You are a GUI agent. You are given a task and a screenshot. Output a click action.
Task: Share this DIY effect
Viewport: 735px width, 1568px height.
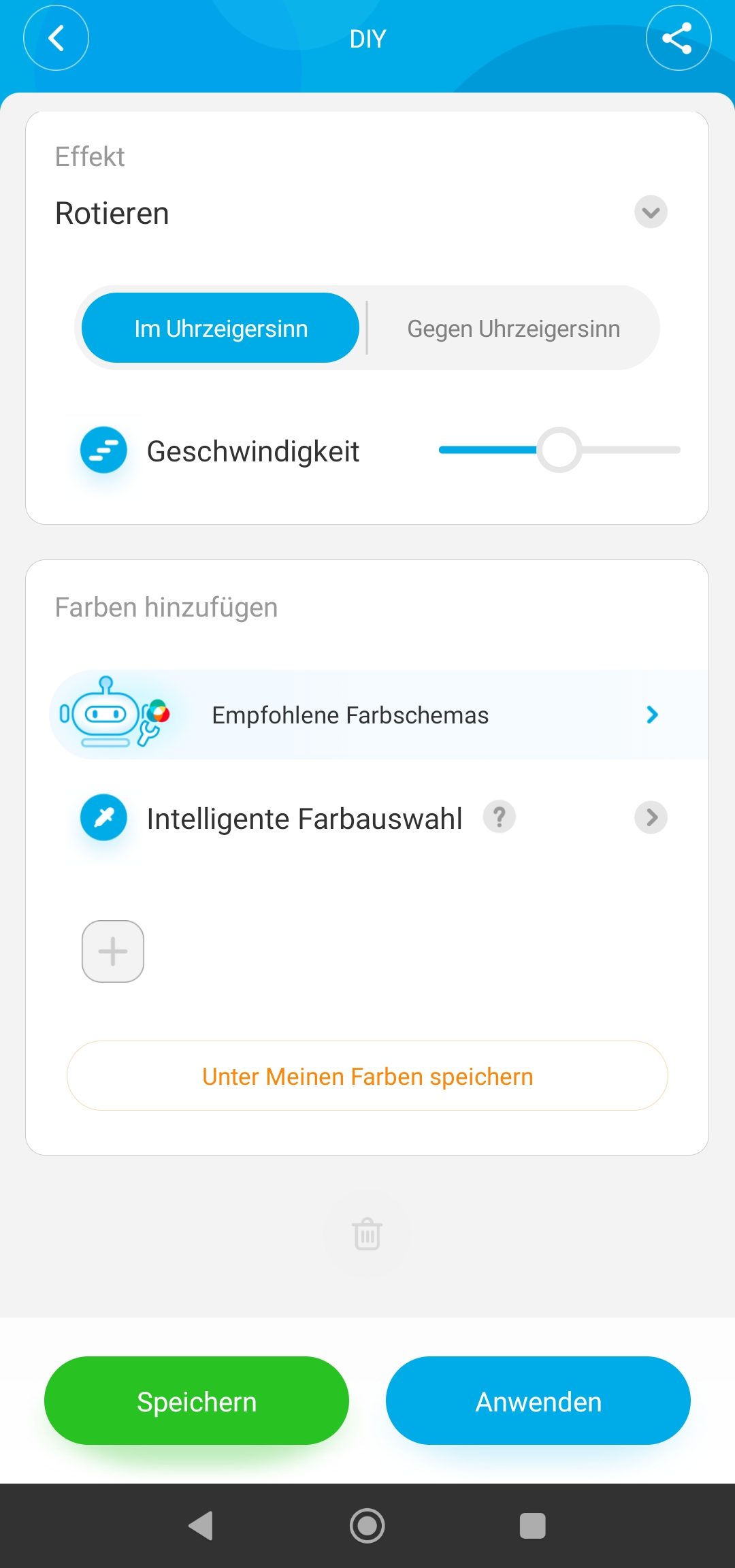click(x=678, y=38)
